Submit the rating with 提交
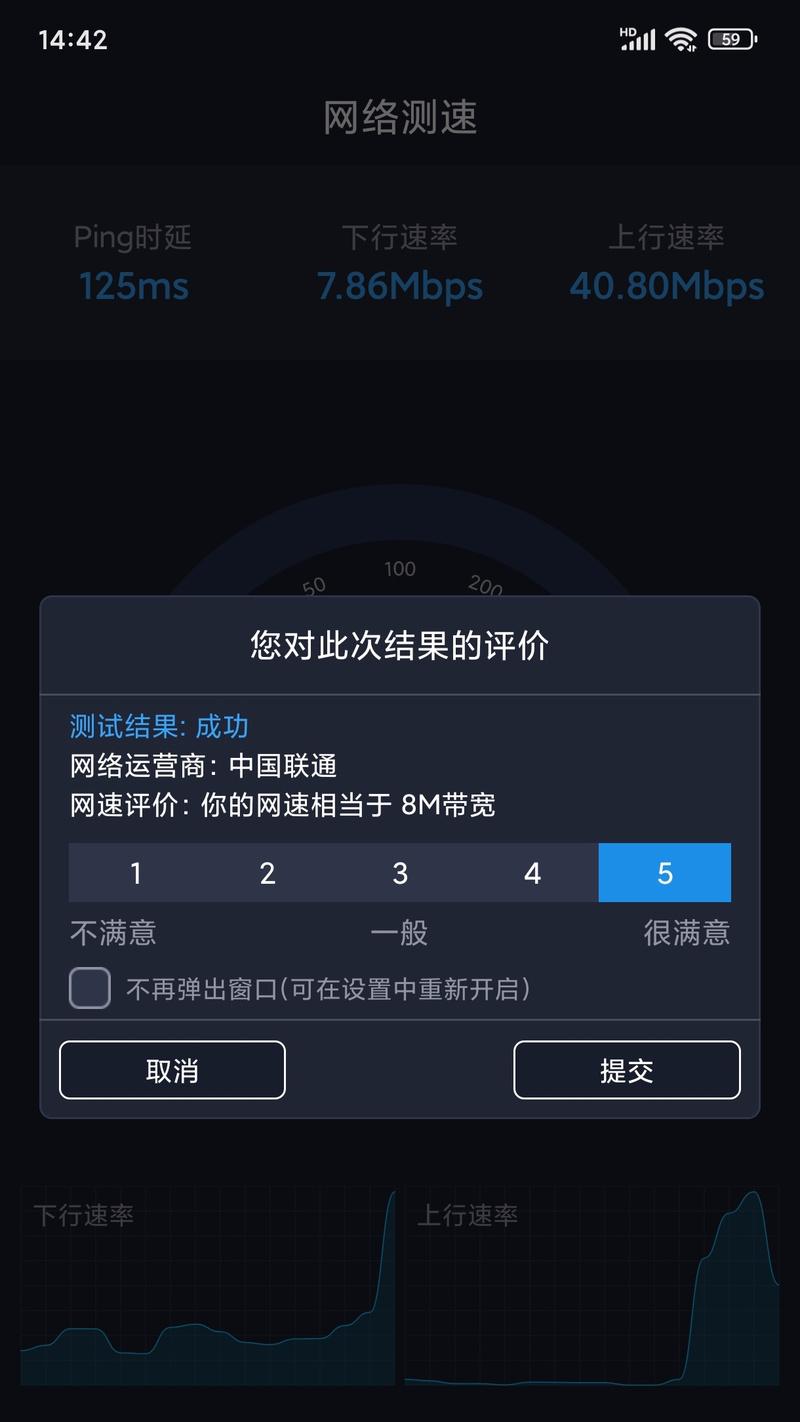This screenshot has width=800, height=1422. click(x=627, y=1070)
